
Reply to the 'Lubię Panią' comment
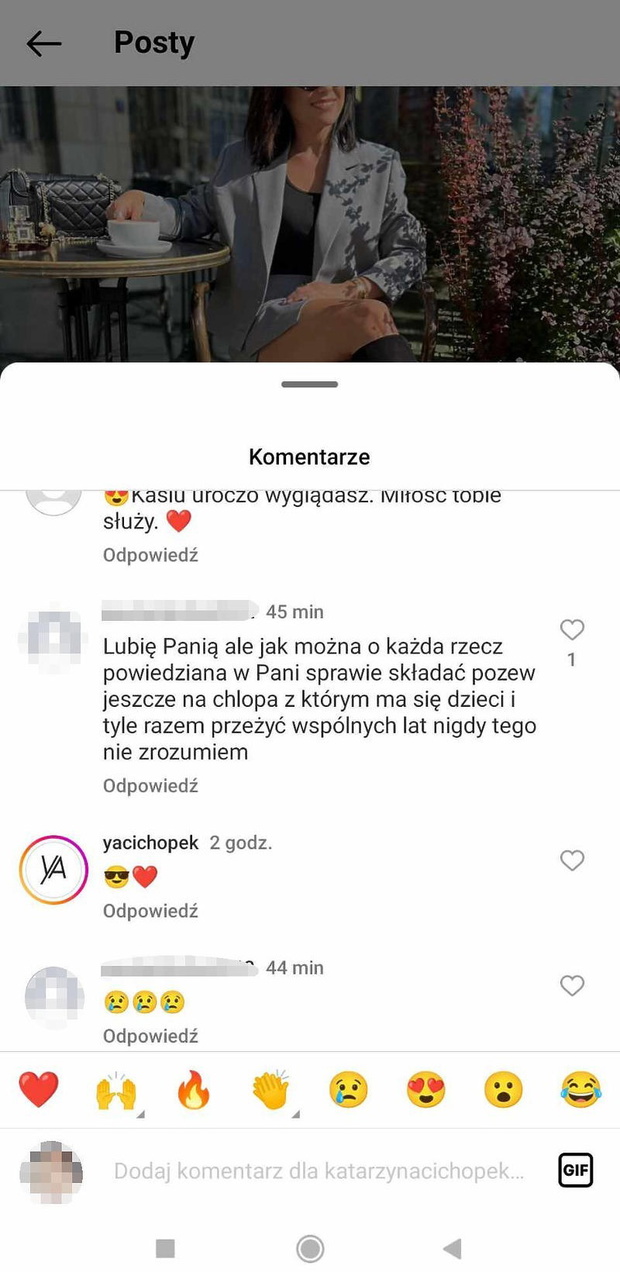point(151,786)
